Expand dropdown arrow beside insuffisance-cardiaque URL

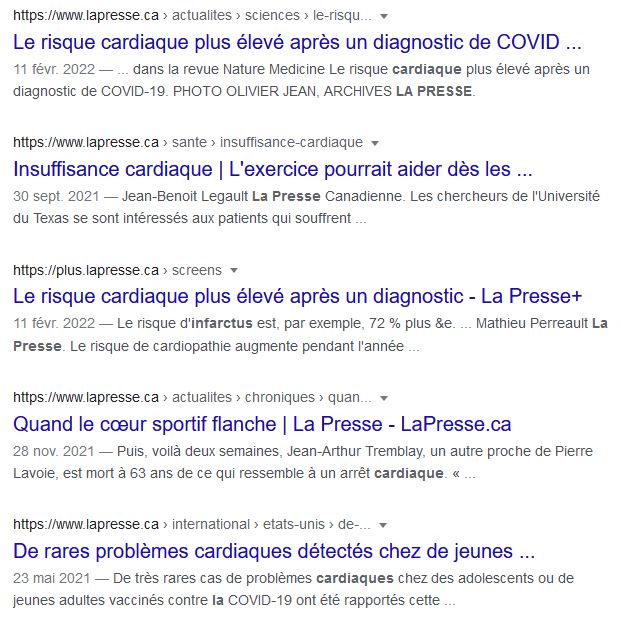[x=374, y=143]
